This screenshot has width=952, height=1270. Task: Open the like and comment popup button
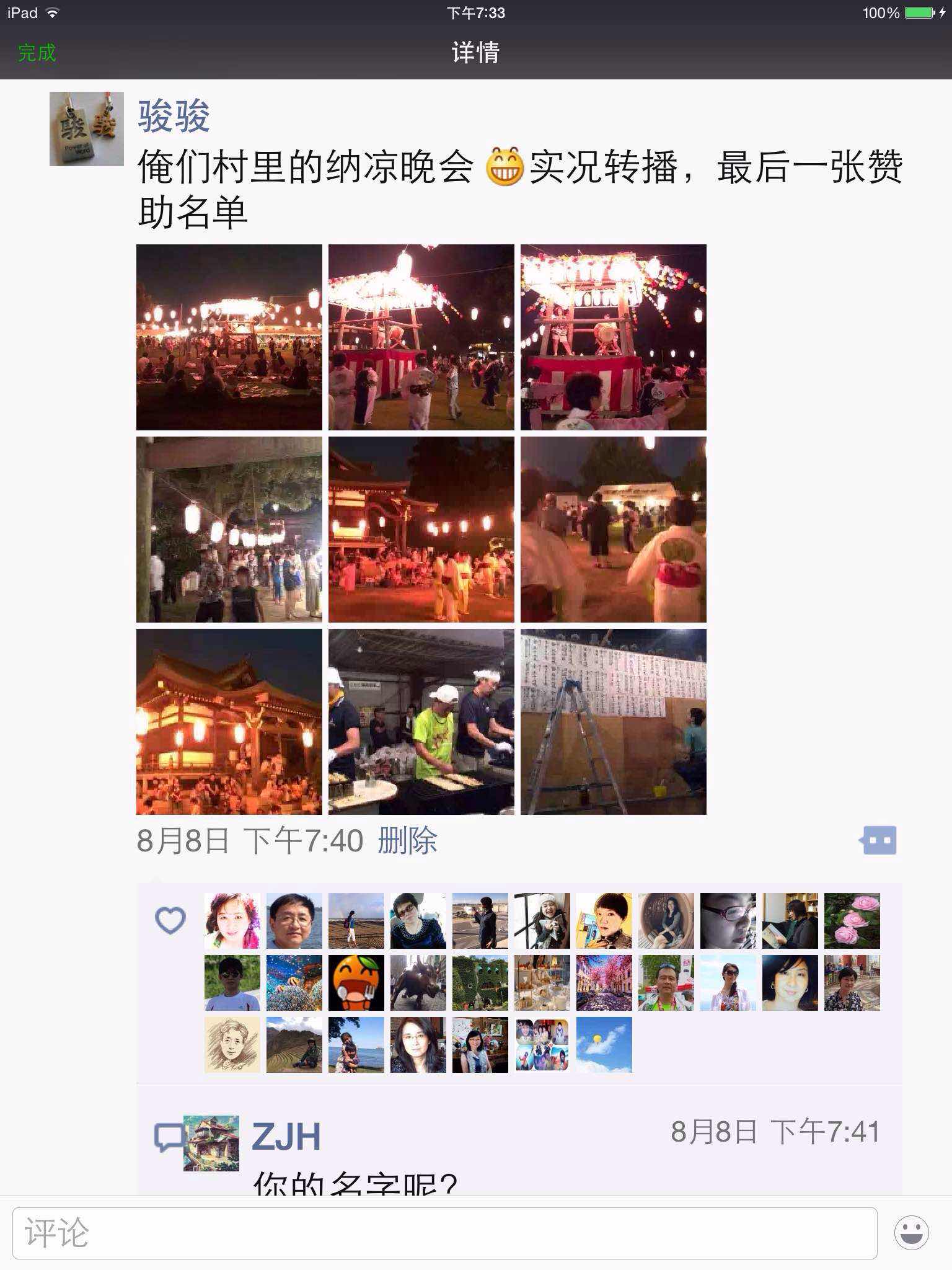[878, 840]
